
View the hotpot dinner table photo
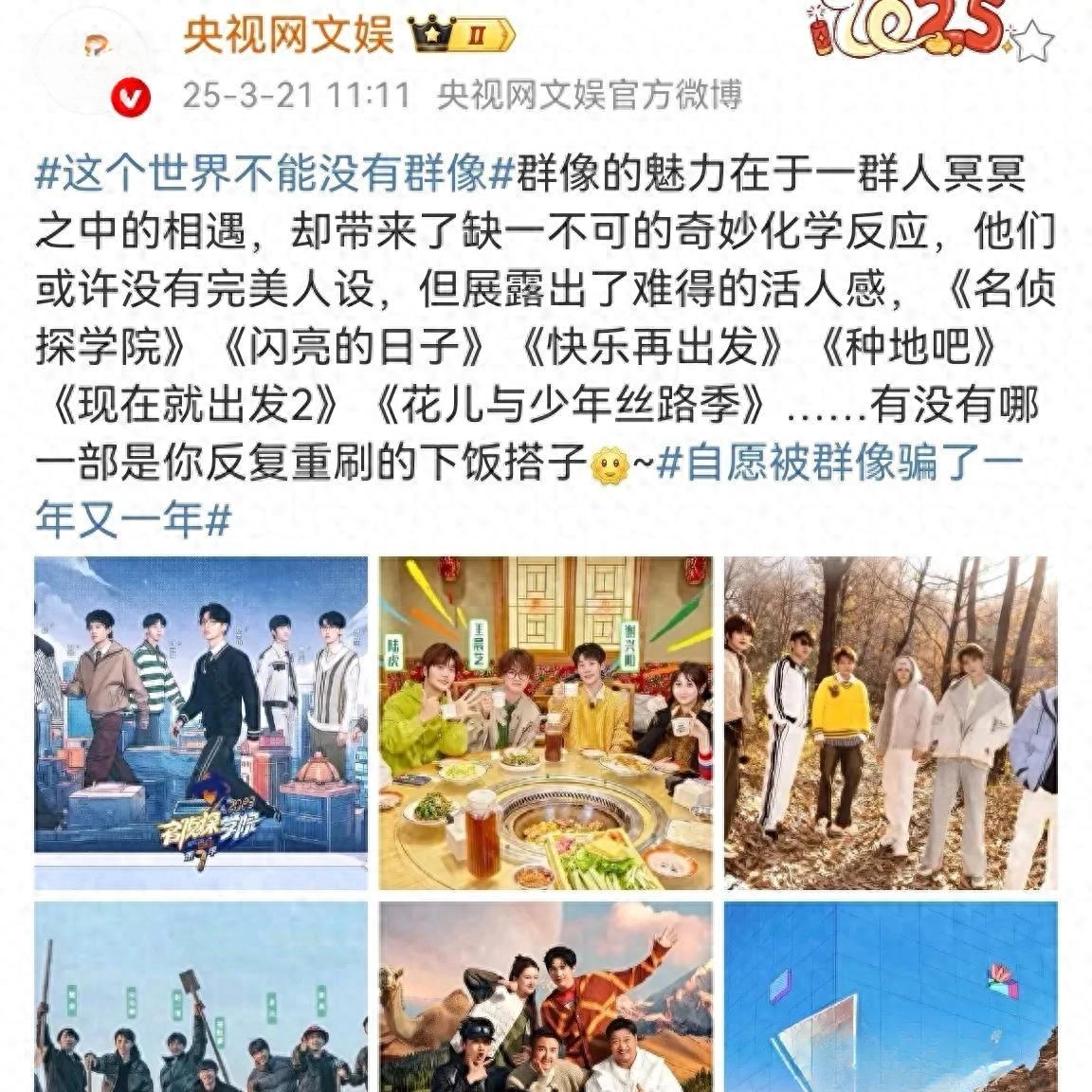546,722
